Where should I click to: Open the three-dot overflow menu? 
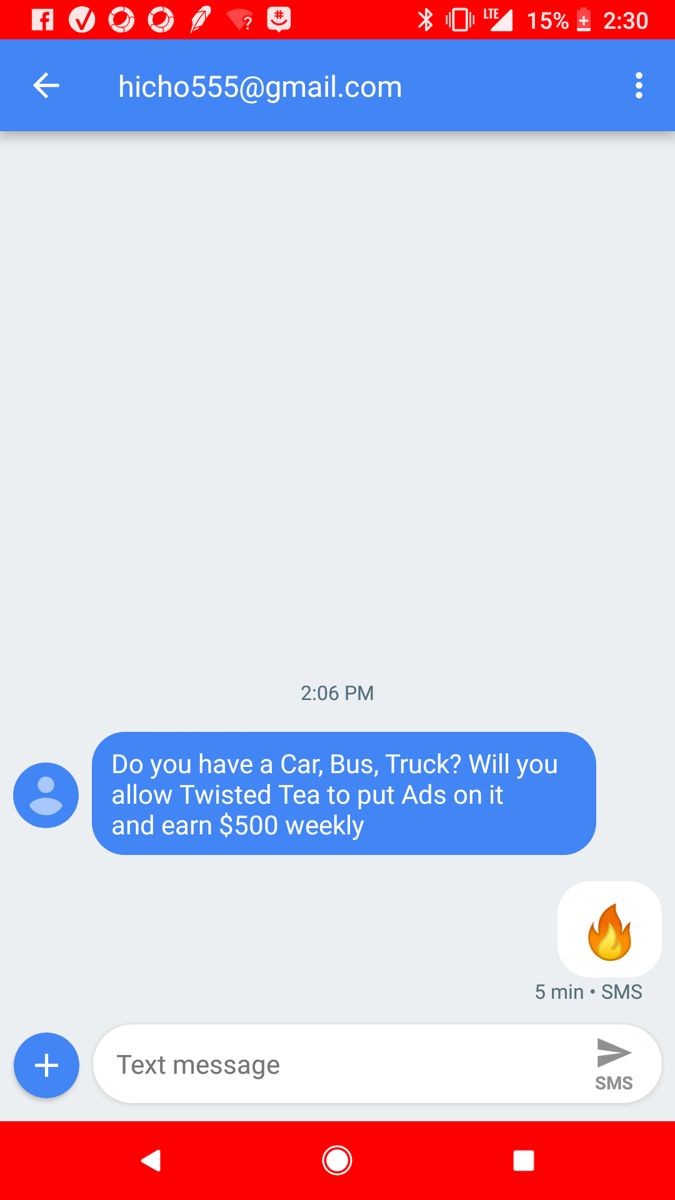click(639, 86)
